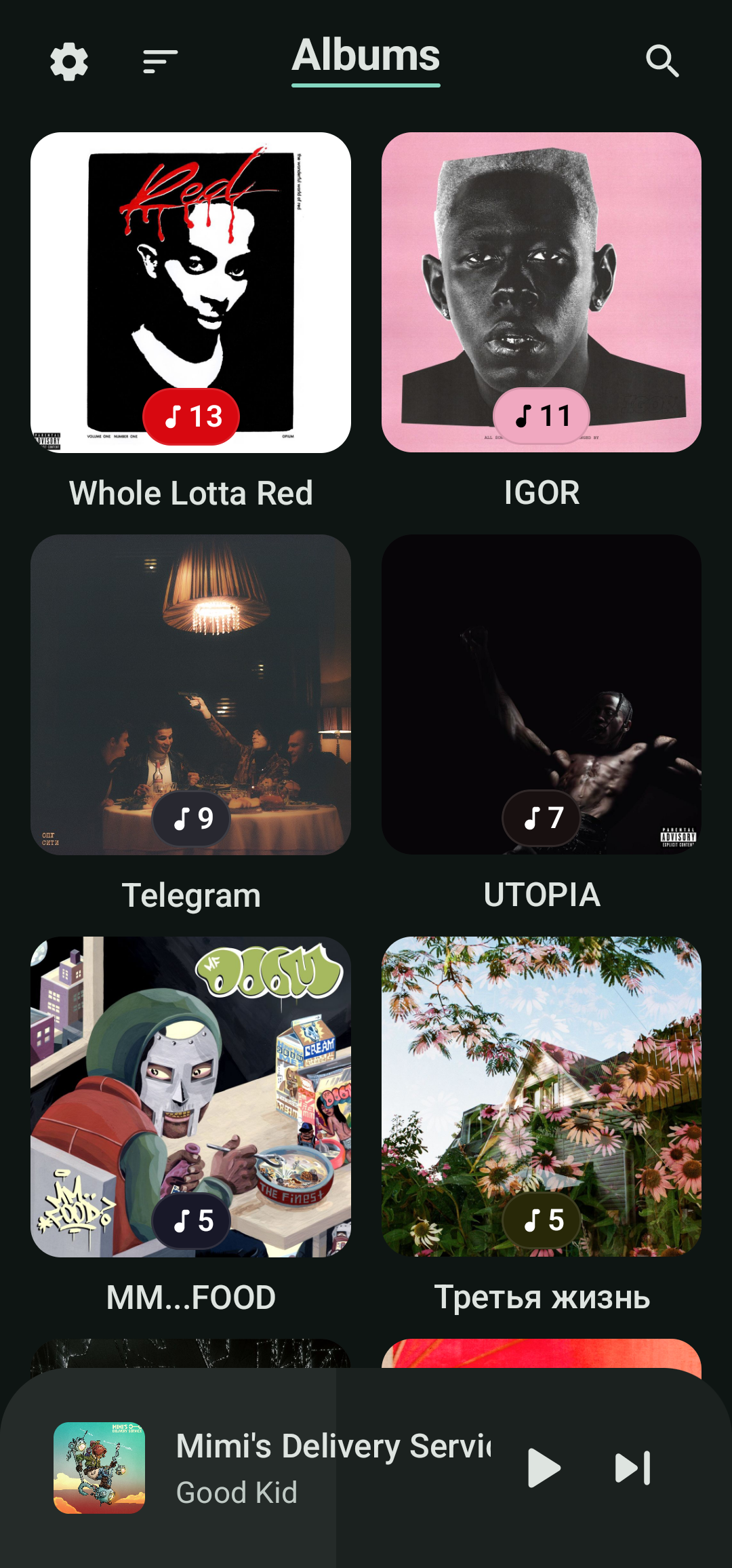Screen dimensions: 732x1568
Task: Open the settings gear
Action: click(69, 62)
